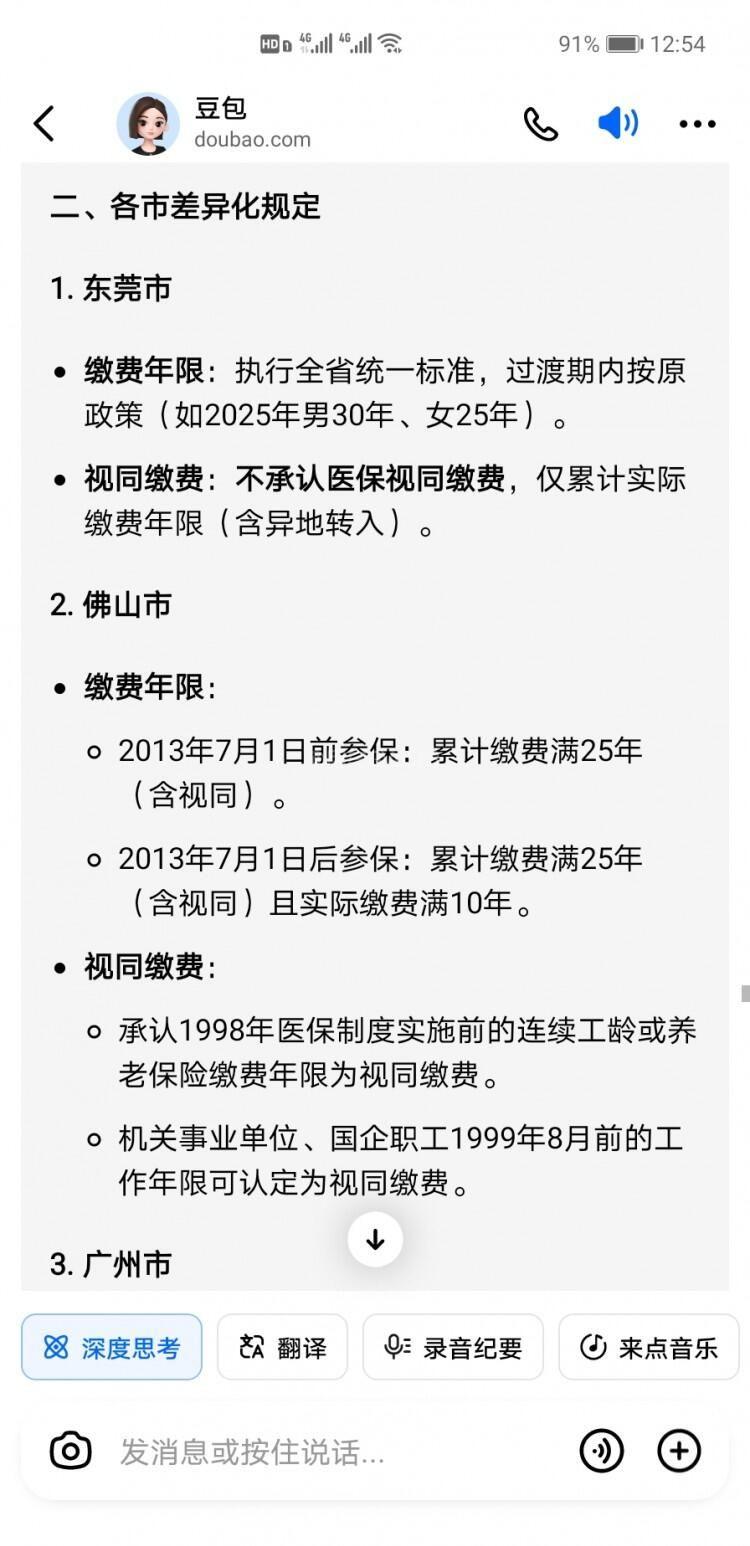Screen dimensions: 750x1546
Task: Go back using the top-left arrow
Action: point(44,124)
